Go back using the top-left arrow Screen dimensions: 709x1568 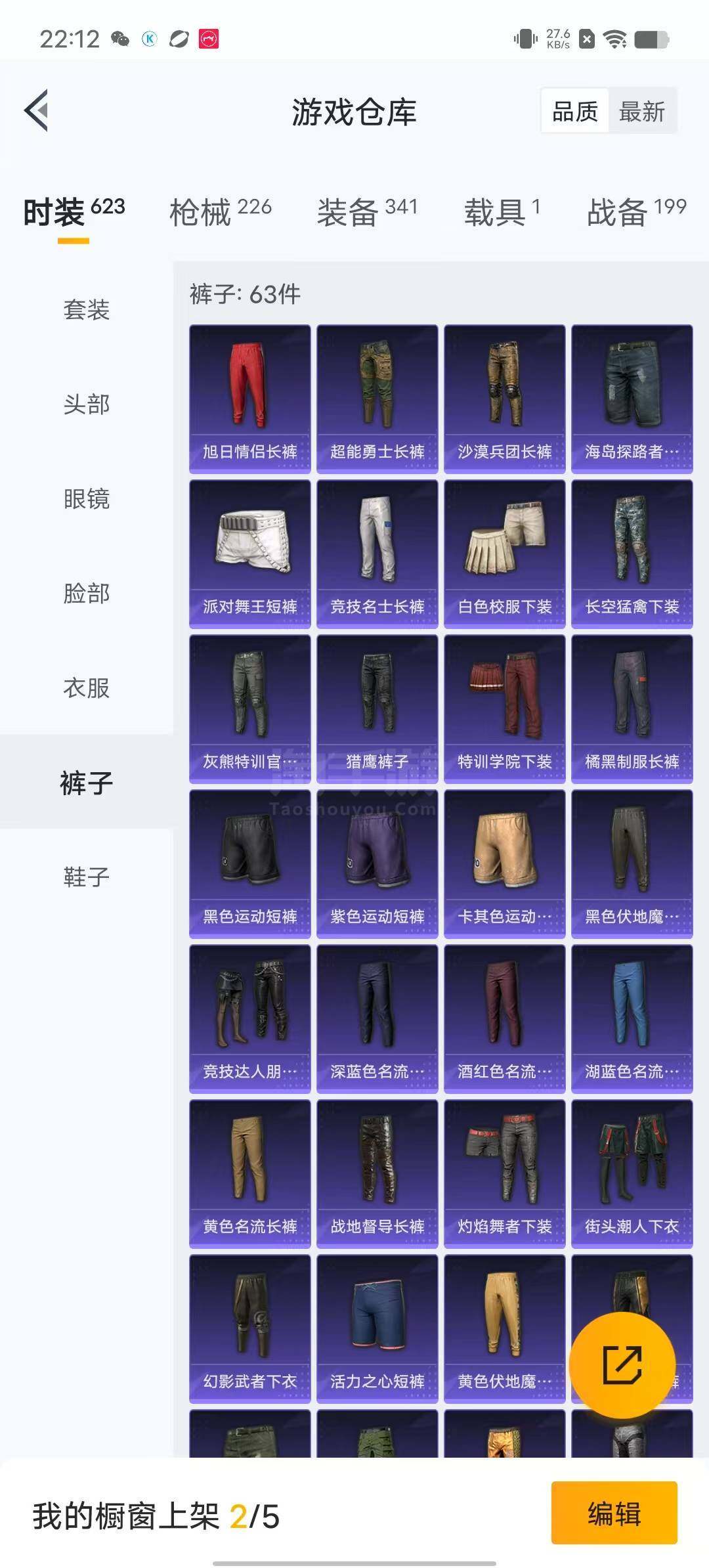[37, 110]
